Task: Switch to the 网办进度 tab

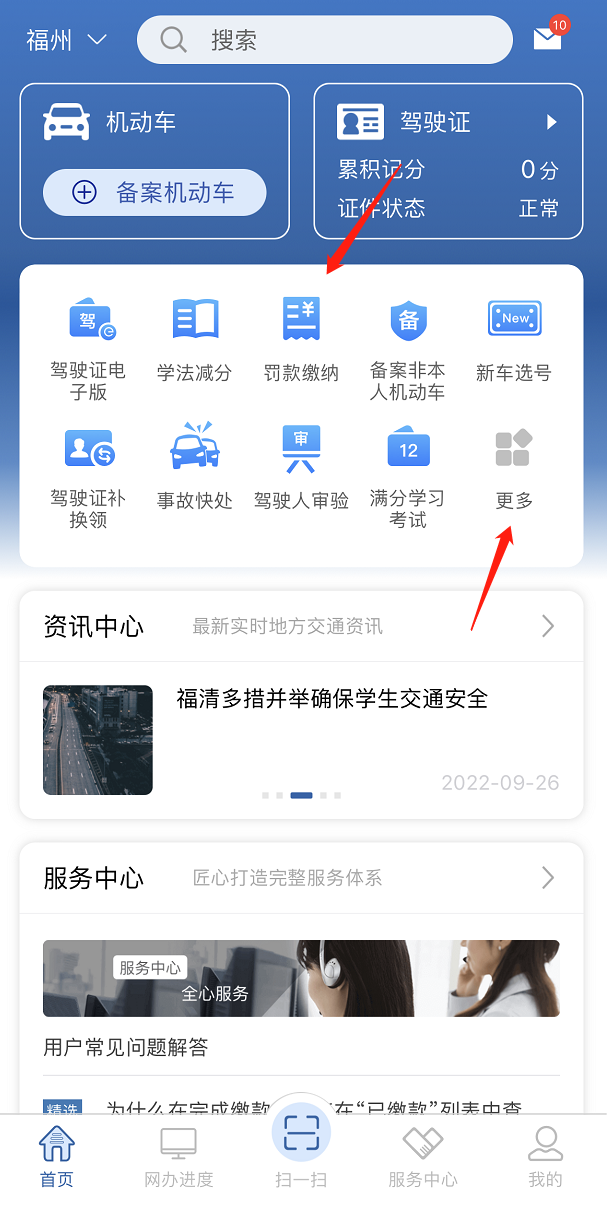Action: [x=179, y=1156]
